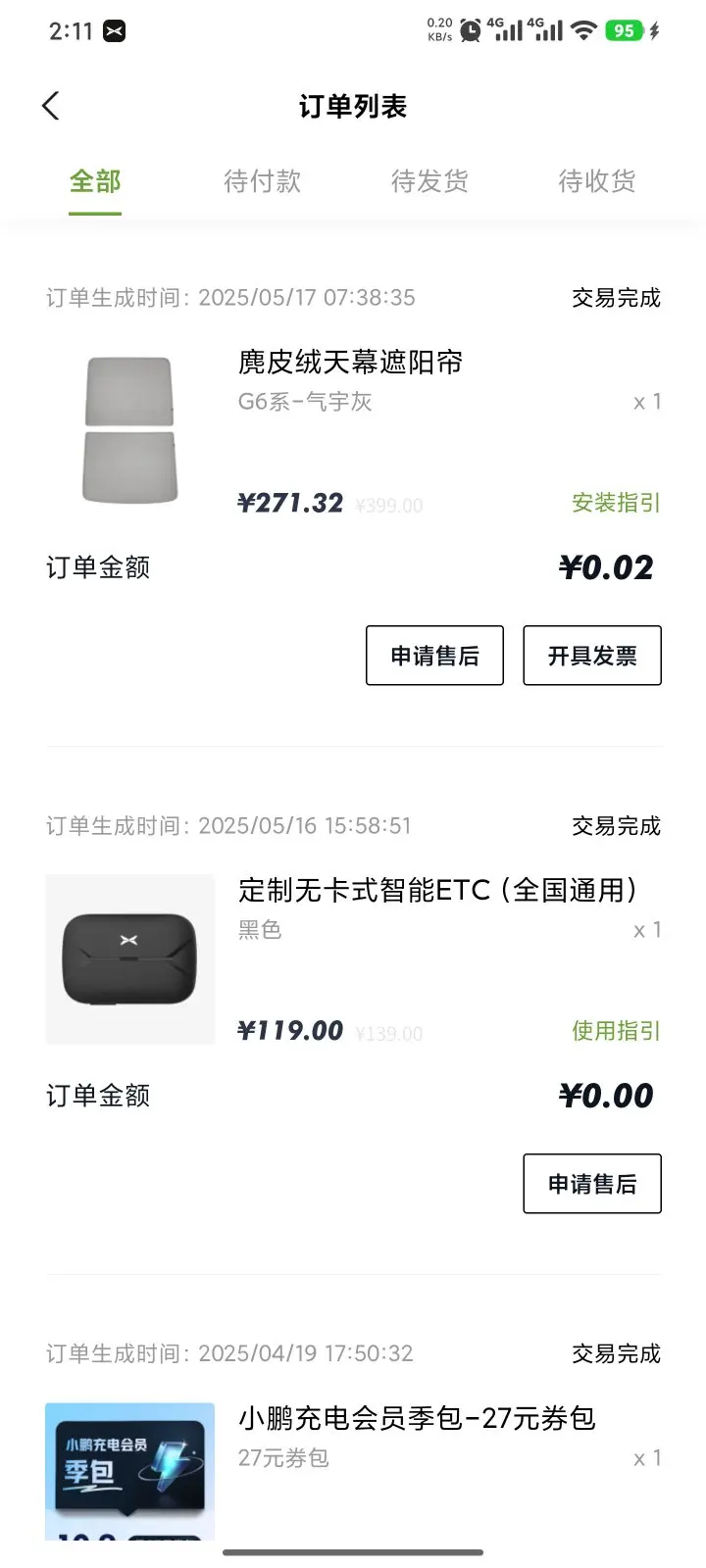
Task: Open the 麂皮绒天幕遮阳帘 product image
Action: 129,431
